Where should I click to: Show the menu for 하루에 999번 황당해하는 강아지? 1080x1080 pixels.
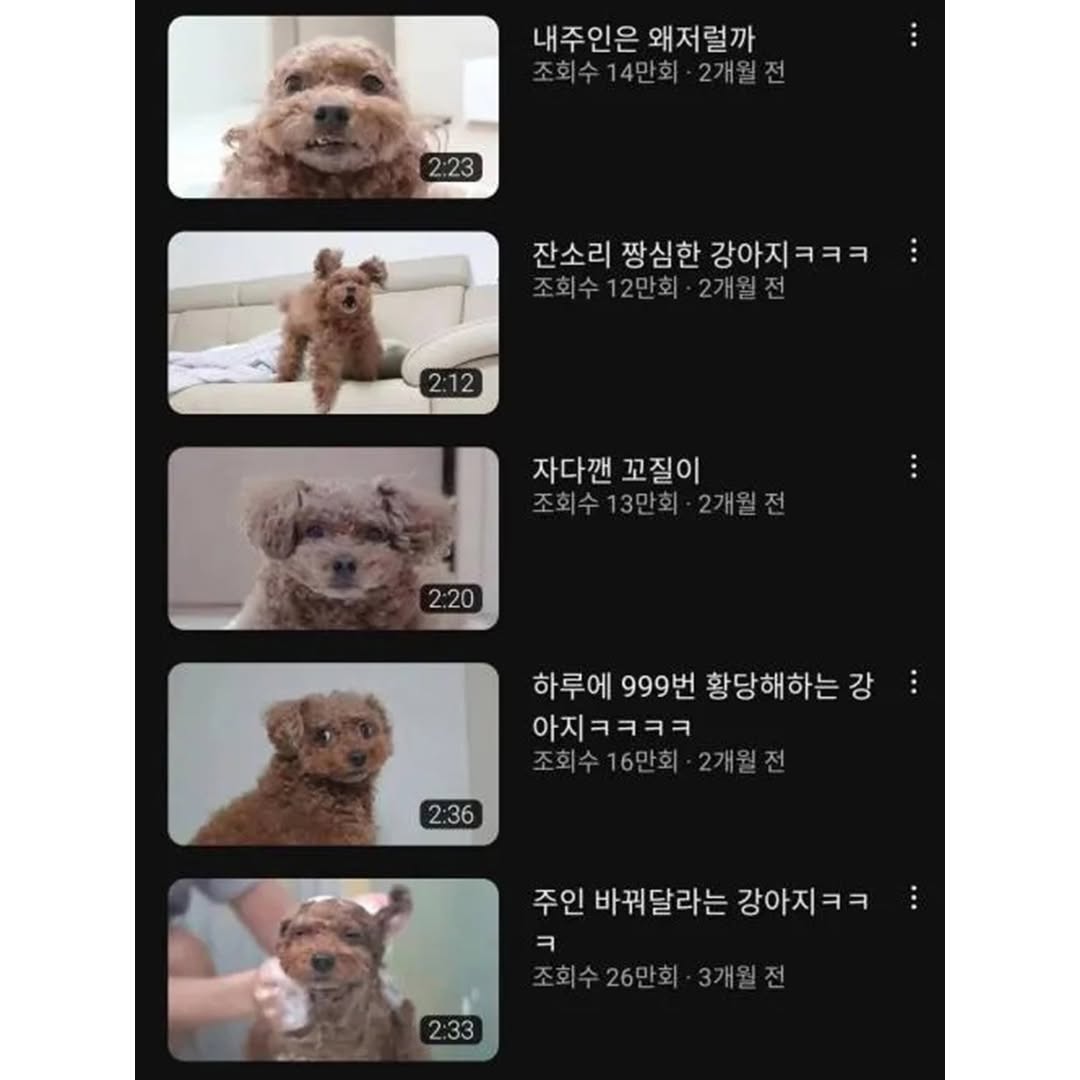point(913,682)
